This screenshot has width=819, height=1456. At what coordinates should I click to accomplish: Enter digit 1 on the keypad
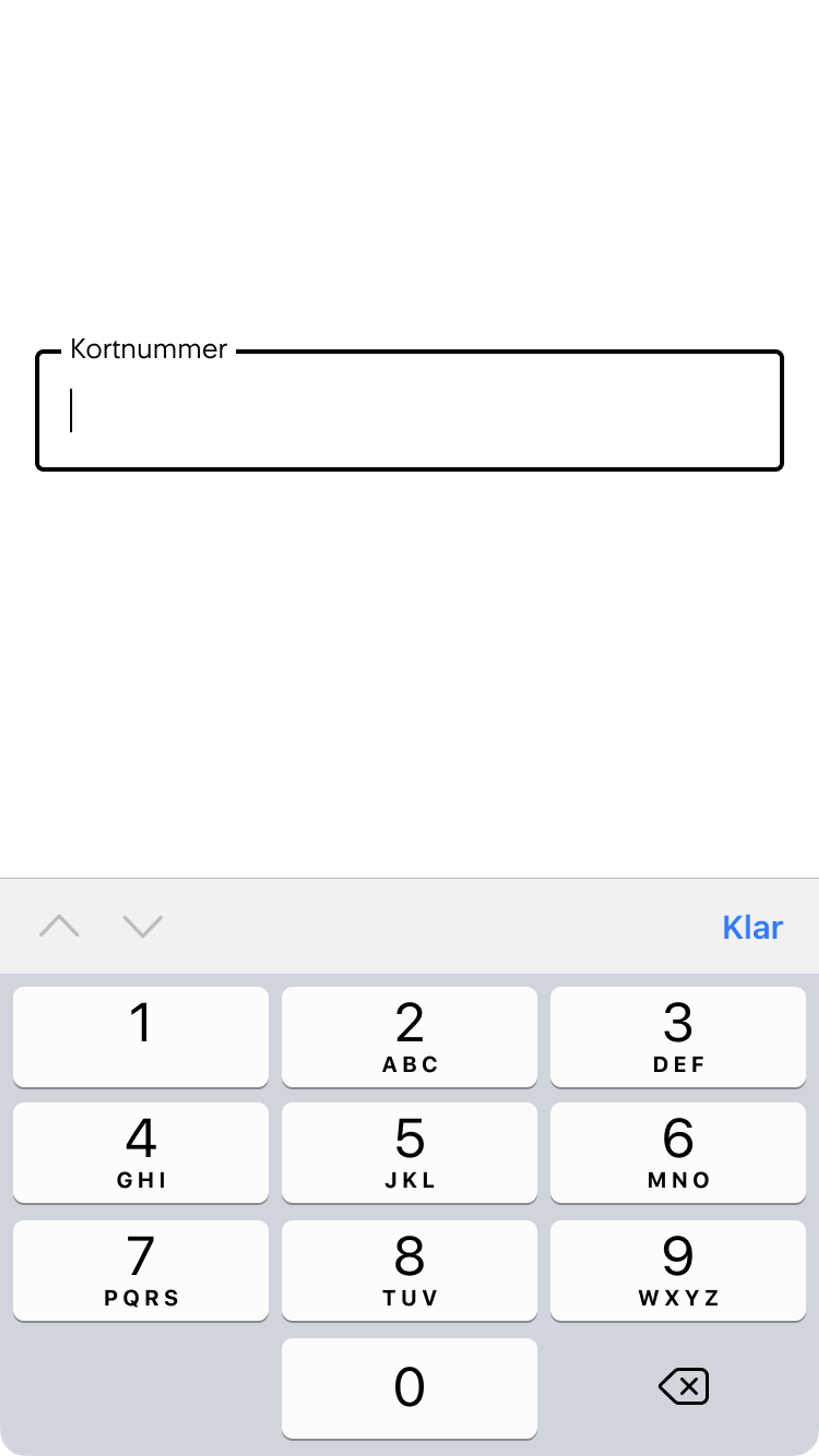coord(141,1037)
